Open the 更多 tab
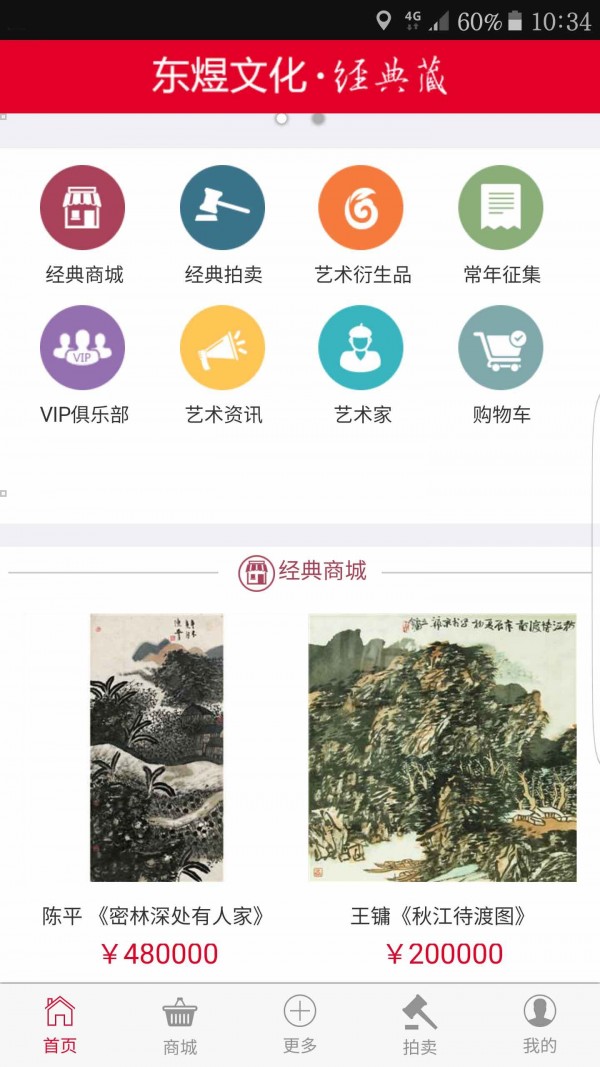Image resolution: width=600 pixels, height=1067 pixels. click(x=300, y=1025)
